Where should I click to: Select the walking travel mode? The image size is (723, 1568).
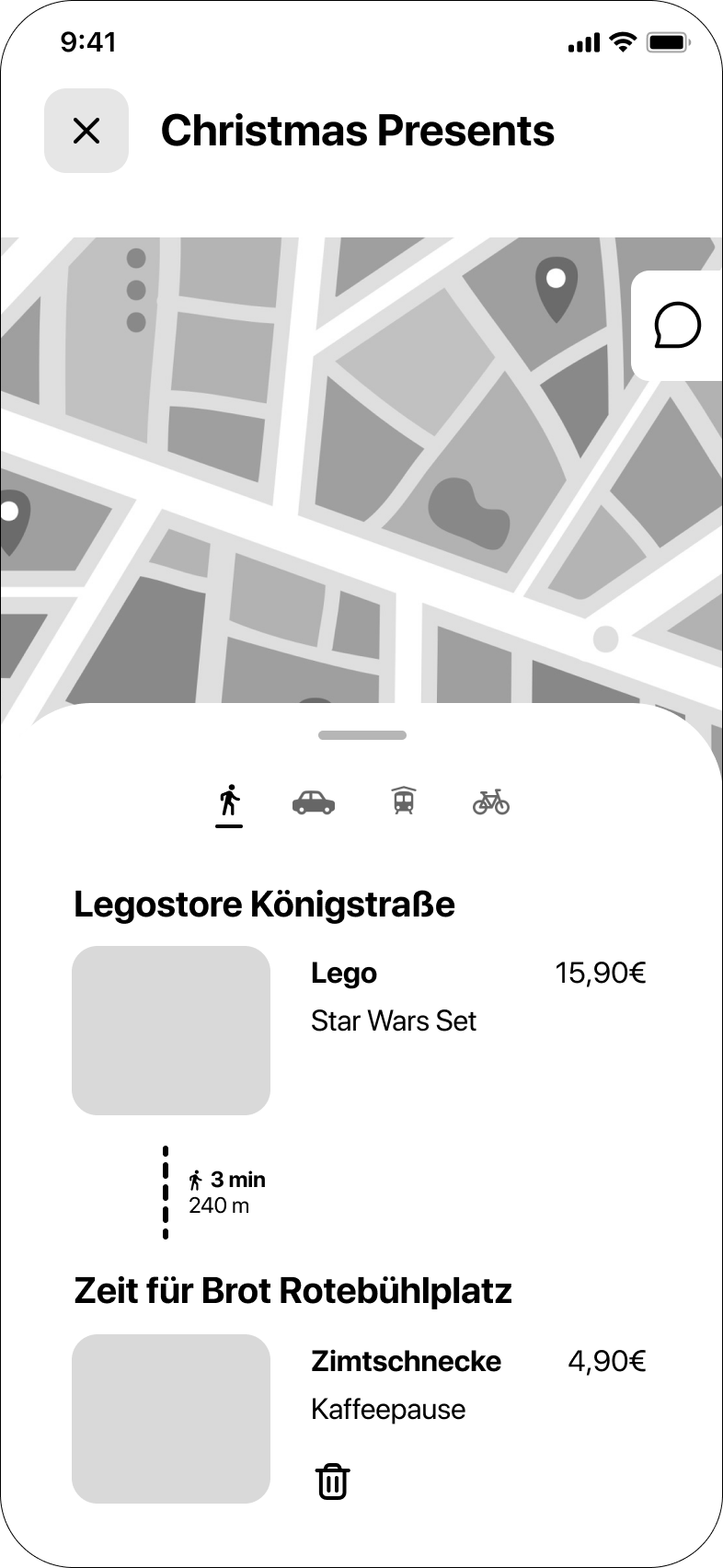[229, 801]
